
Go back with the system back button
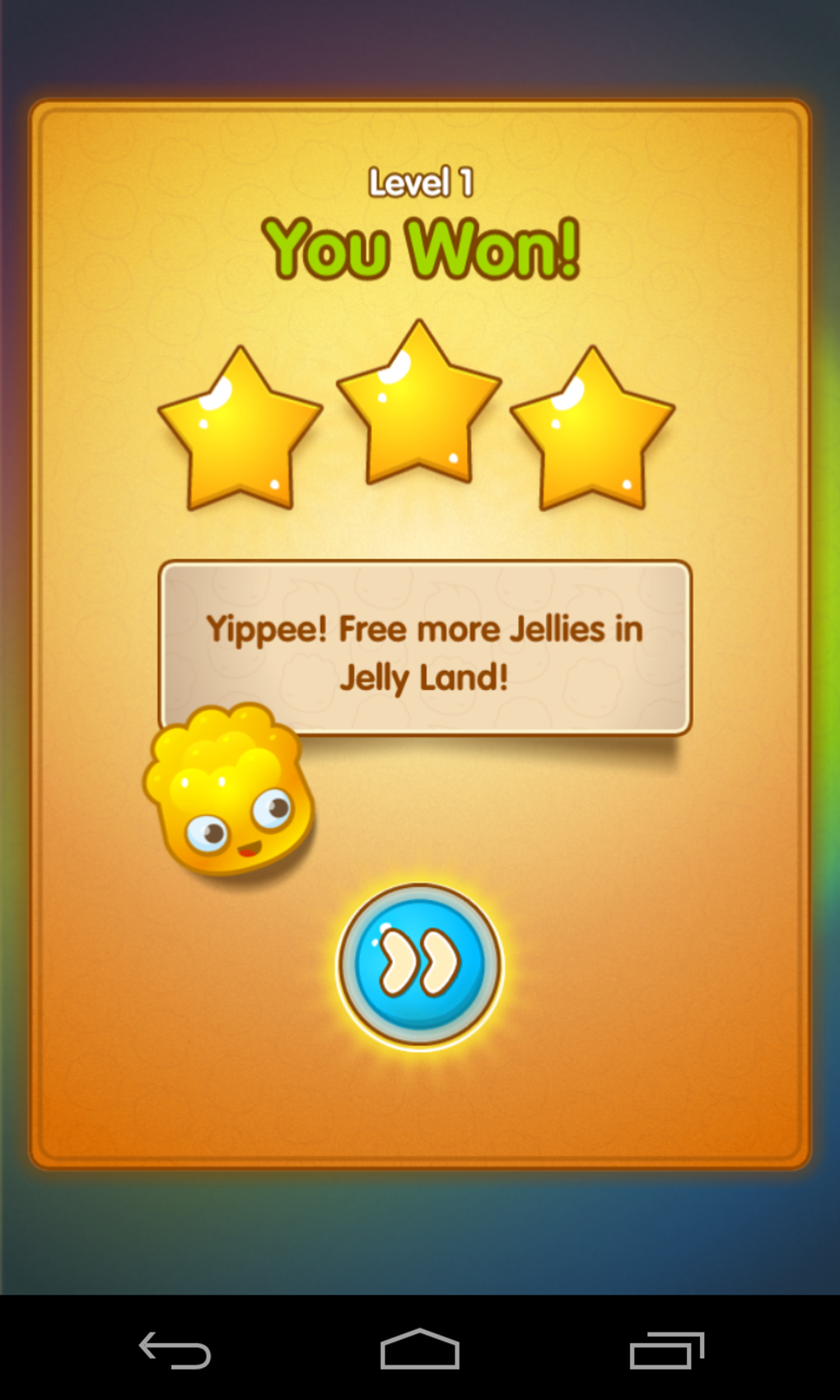[175, 1350]
